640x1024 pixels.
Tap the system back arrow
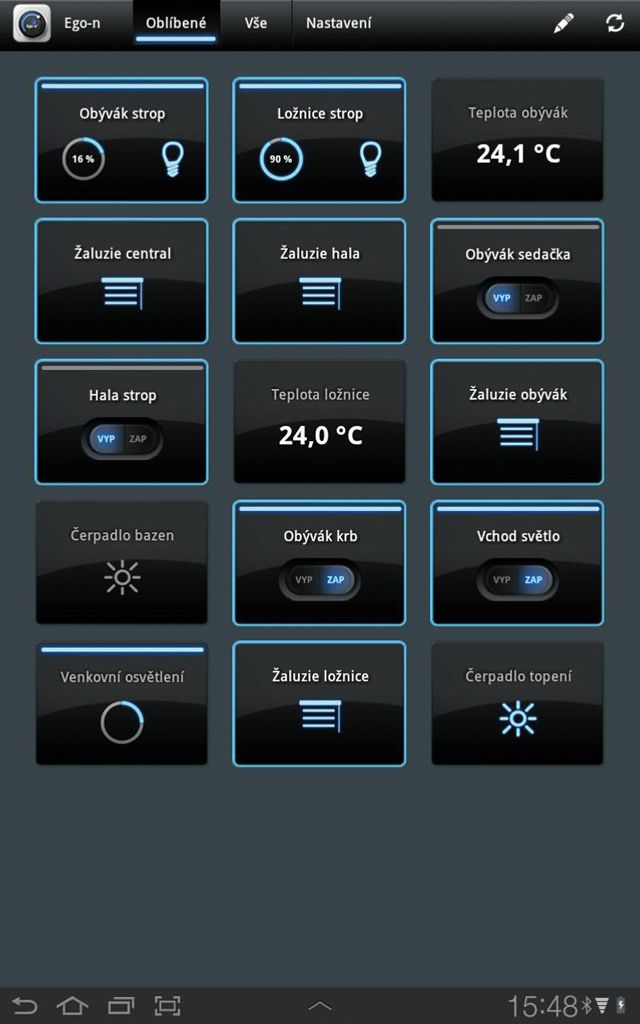(25, 1005)
